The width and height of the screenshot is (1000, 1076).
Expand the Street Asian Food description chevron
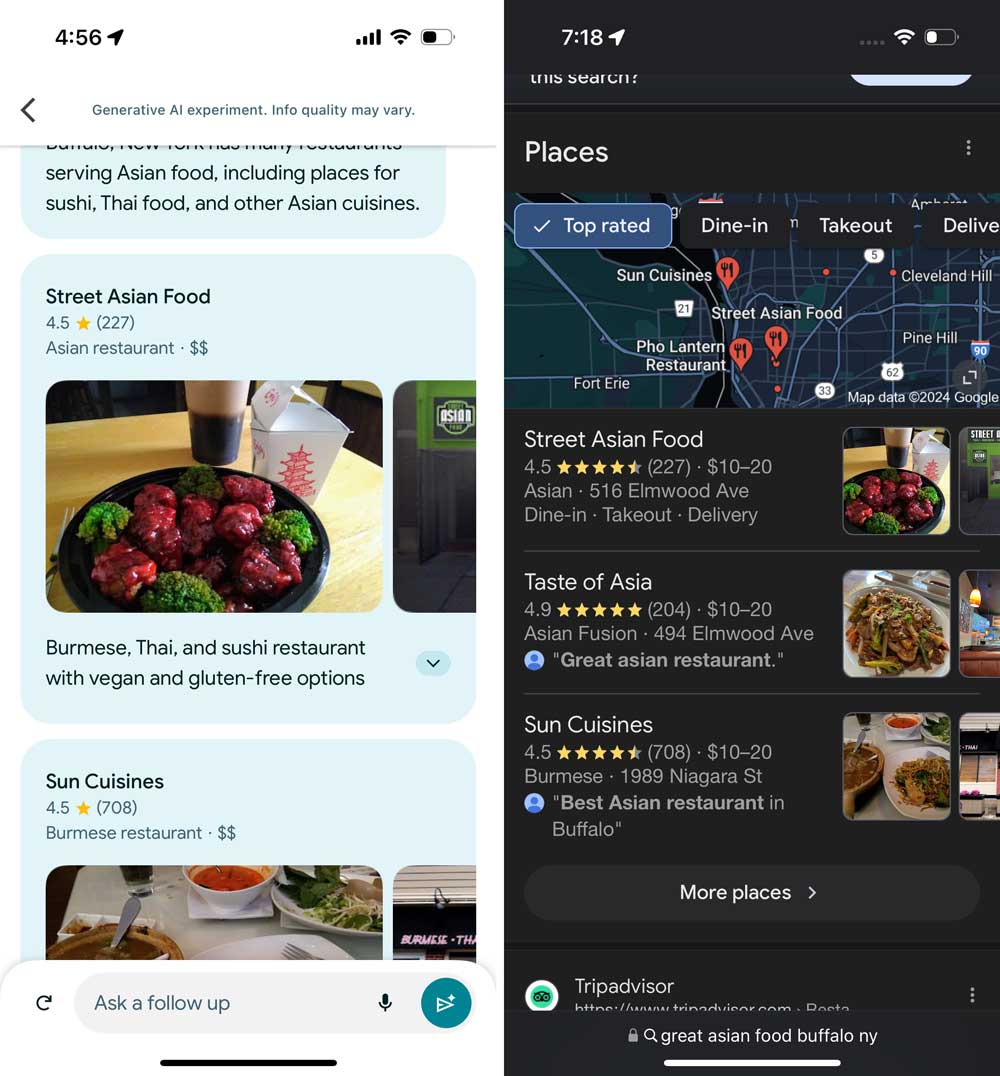(x=433, y=663)
